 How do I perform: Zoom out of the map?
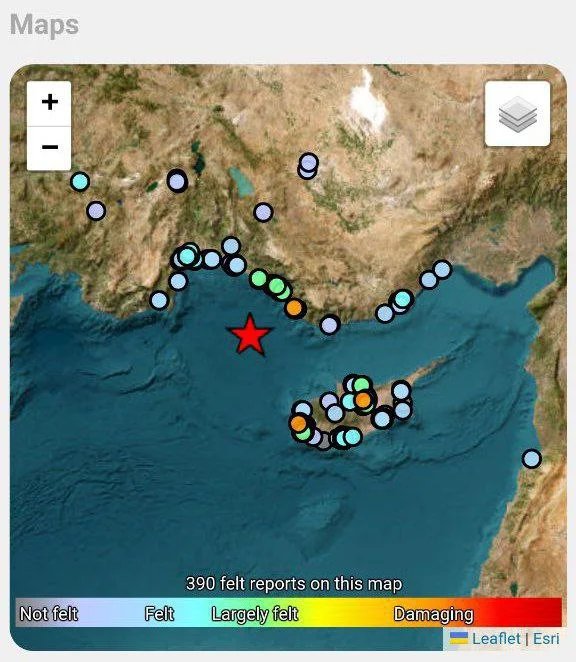(49, 148)
